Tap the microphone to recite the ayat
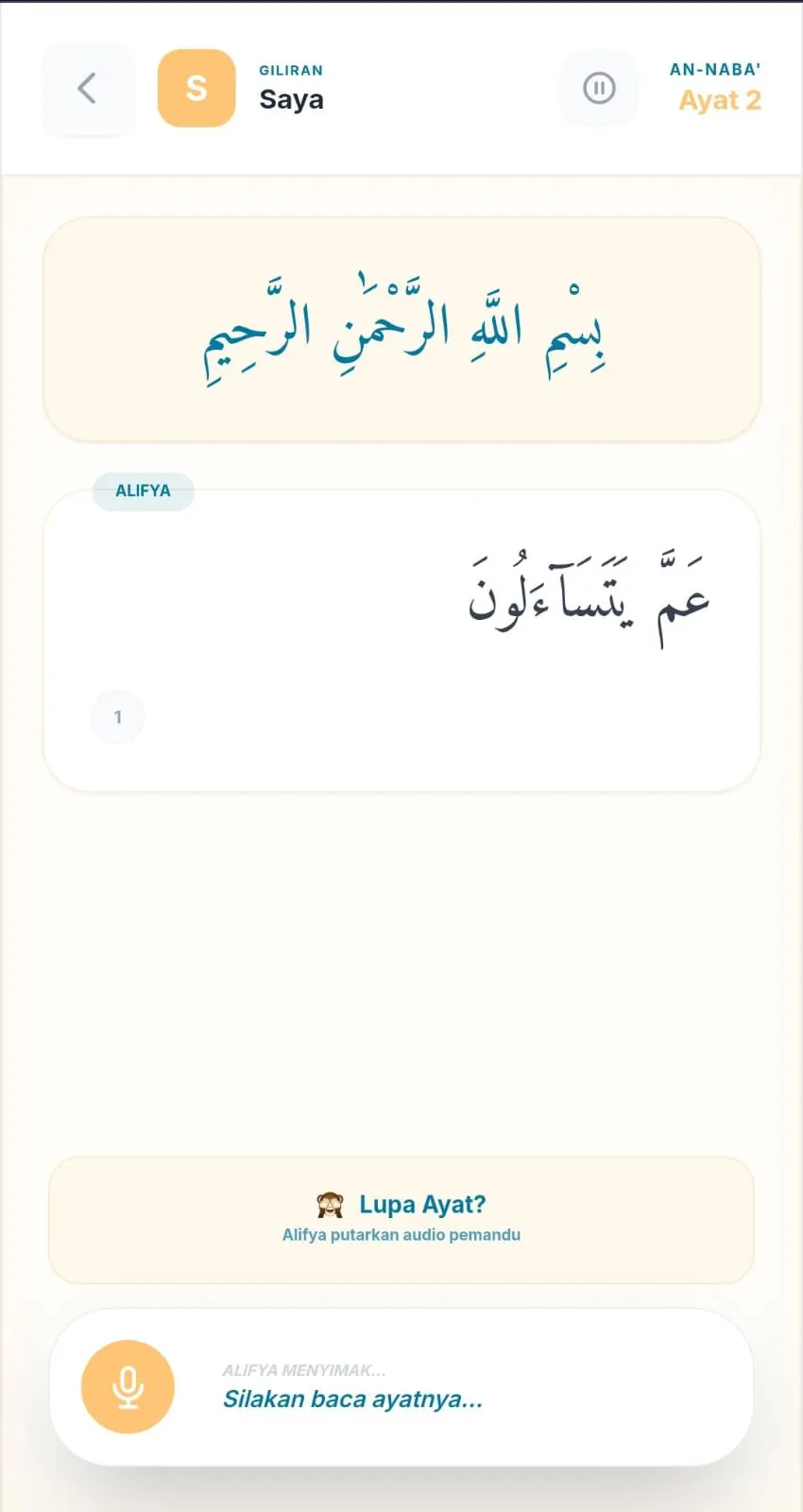 (128, 1386)
